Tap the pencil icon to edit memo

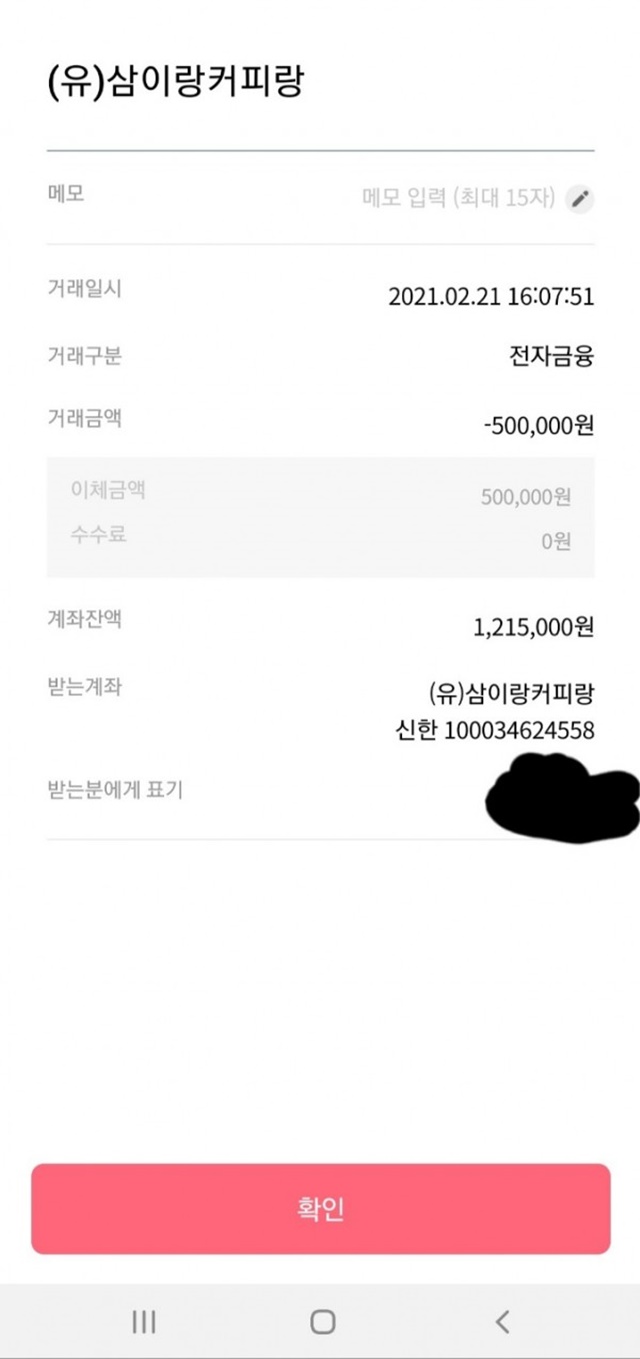[580, 199]
